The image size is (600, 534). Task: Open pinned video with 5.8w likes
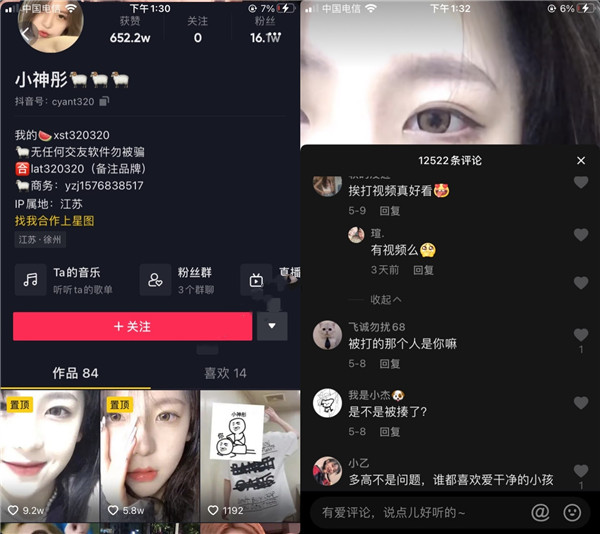[x=150, y=455]
